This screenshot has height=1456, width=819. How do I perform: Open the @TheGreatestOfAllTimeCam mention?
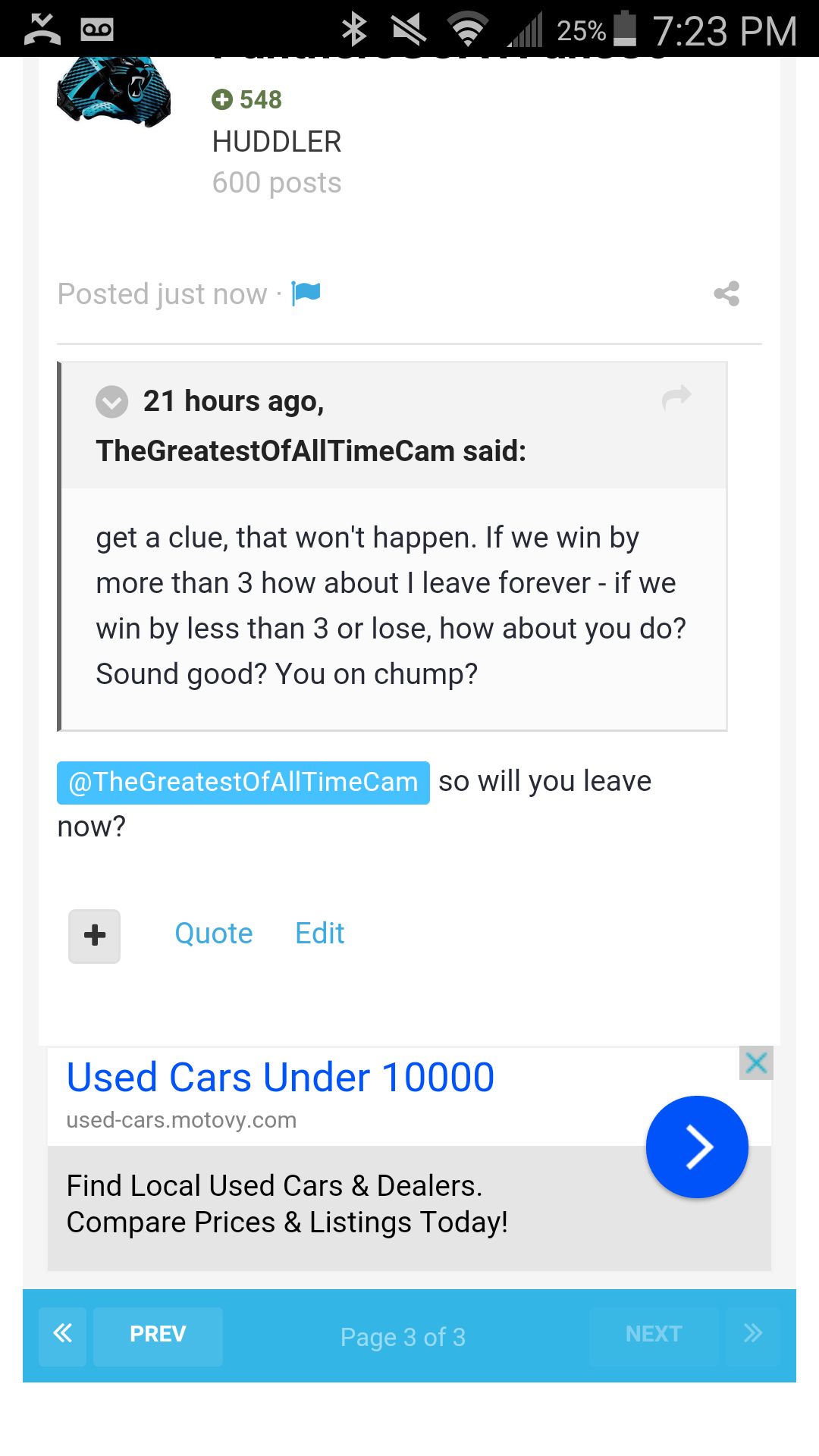243,783
